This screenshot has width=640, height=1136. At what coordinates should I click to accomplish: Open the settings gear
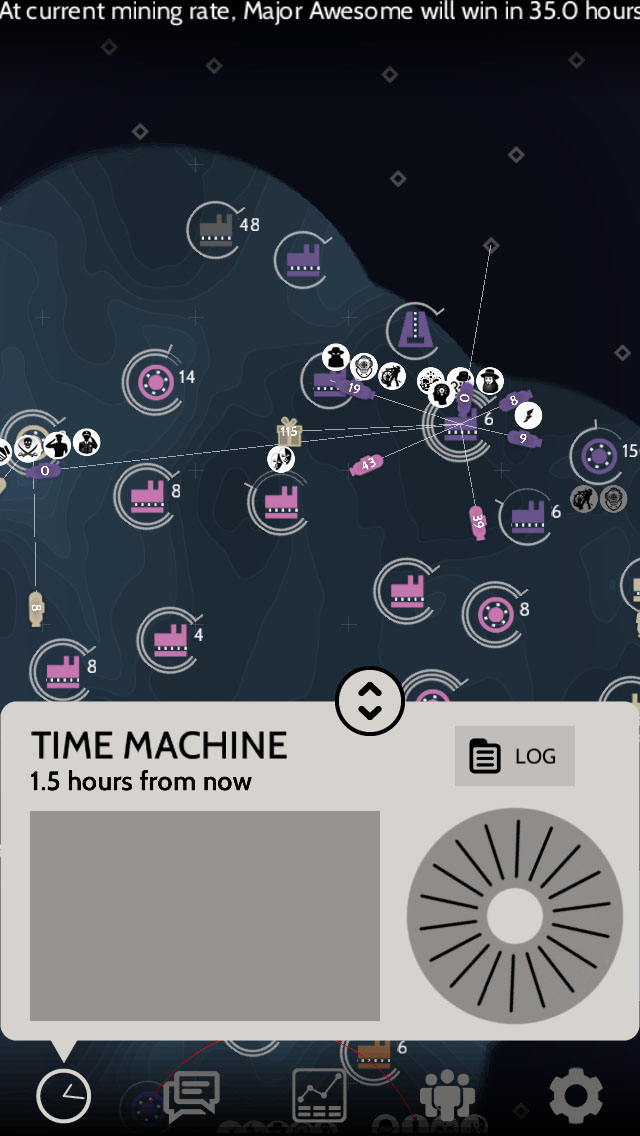click(x=576, y=1096)
